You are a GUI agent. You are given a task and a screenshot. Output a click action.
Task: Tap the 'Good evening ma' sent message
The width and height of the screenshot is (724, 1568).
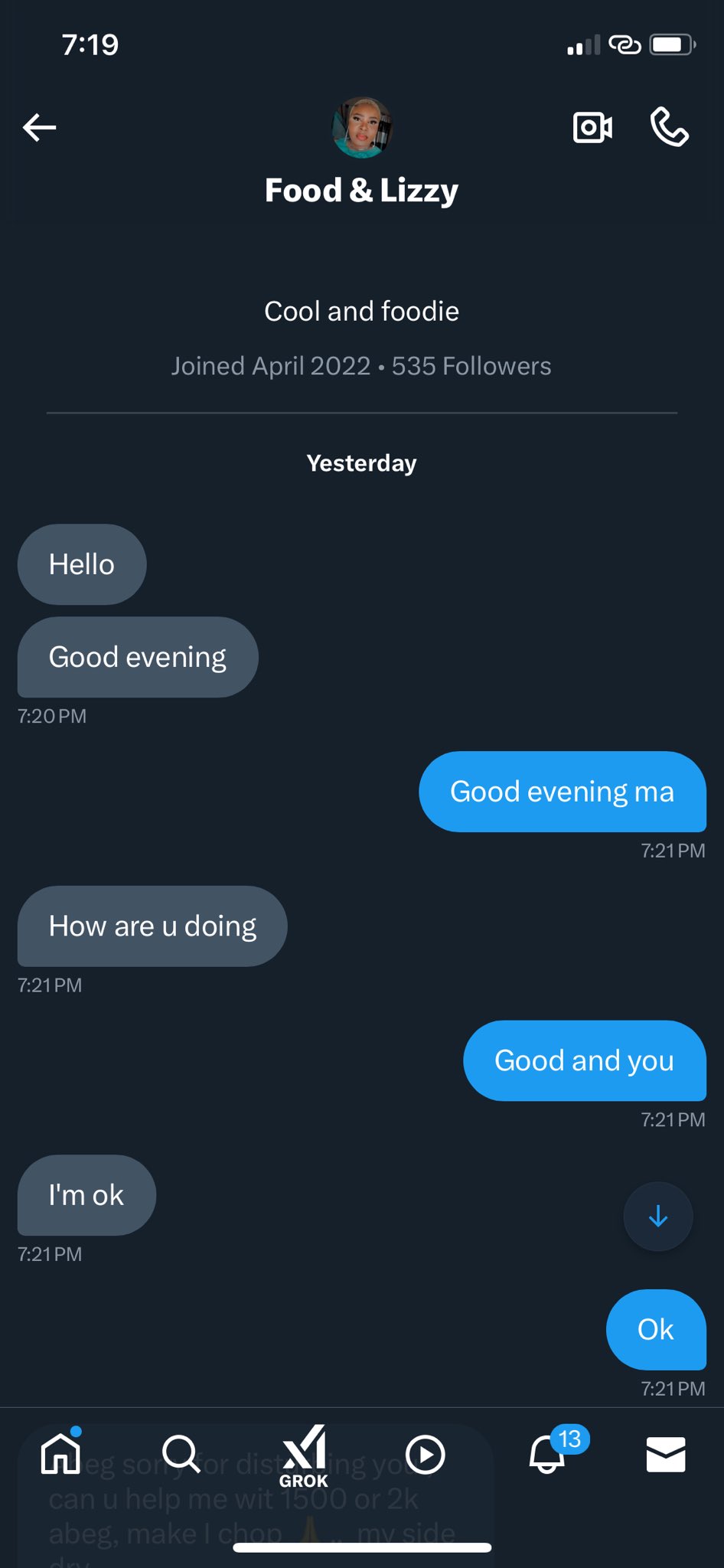563,792
